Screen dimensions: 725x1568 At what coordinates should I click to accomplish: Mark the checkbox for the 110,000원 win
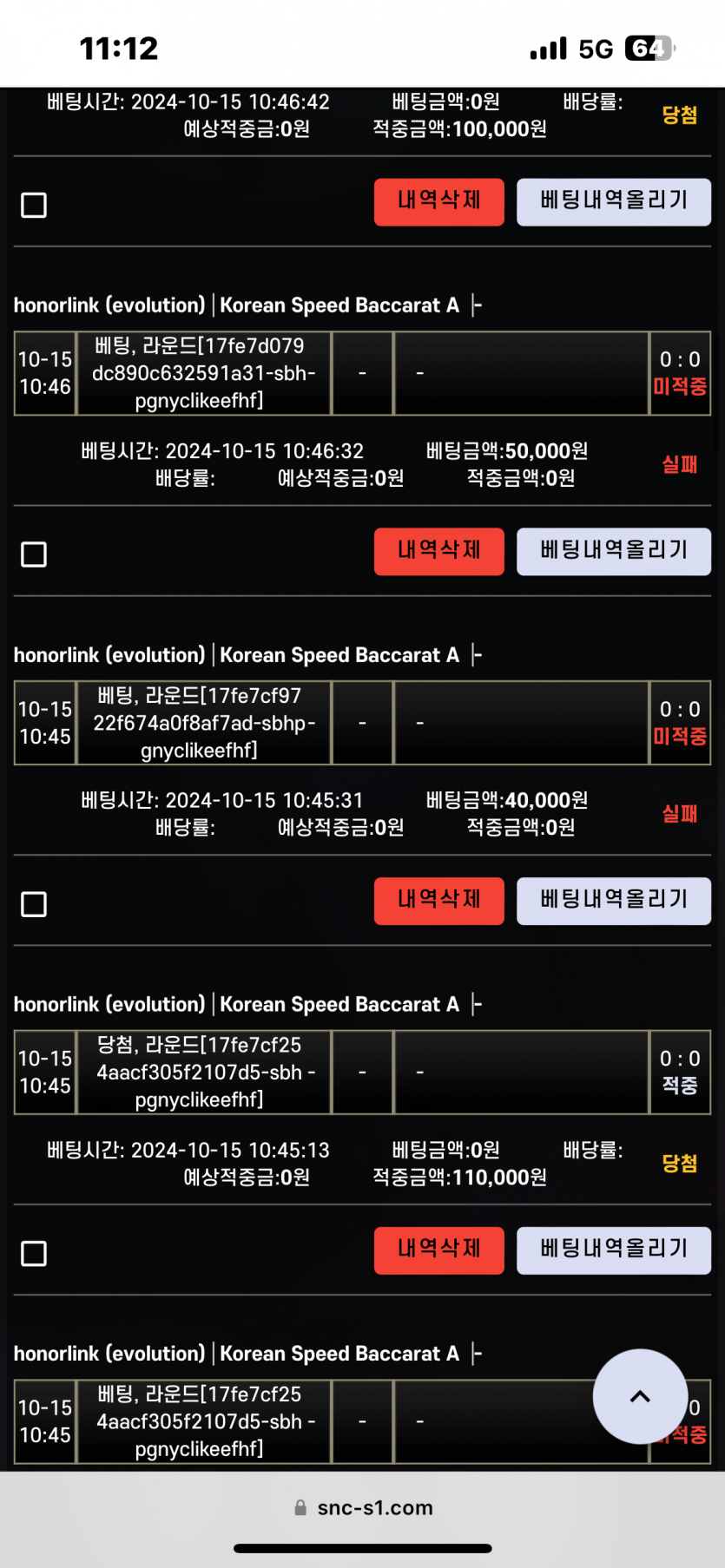point(34,1253)
